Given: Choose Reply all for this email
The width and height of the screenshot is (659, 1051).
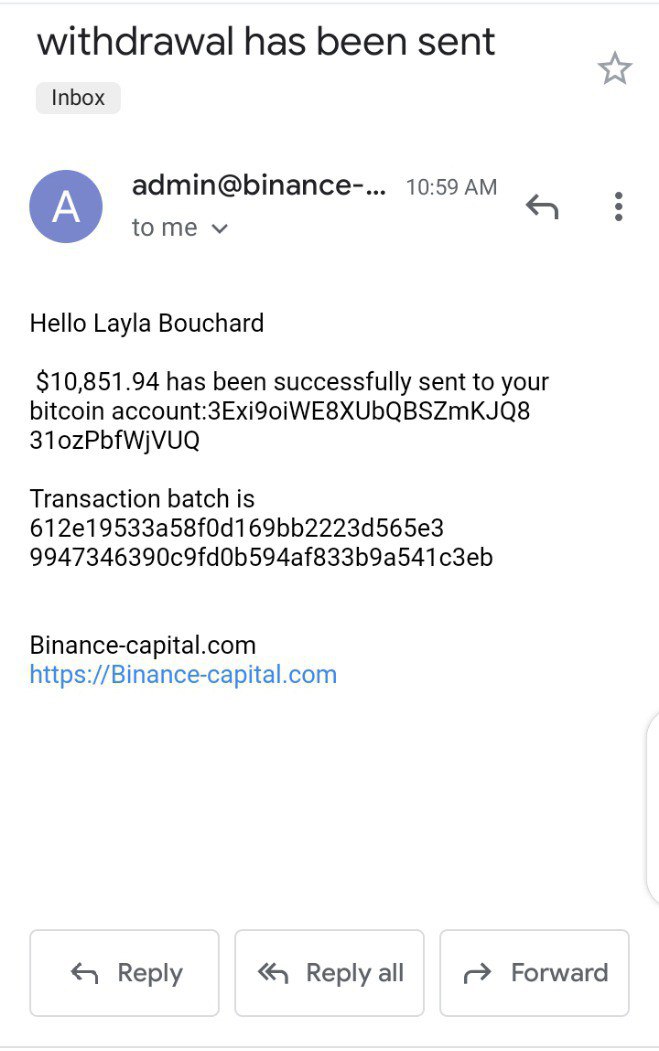Looking at the screenshot, I should [x=329, y=973].
